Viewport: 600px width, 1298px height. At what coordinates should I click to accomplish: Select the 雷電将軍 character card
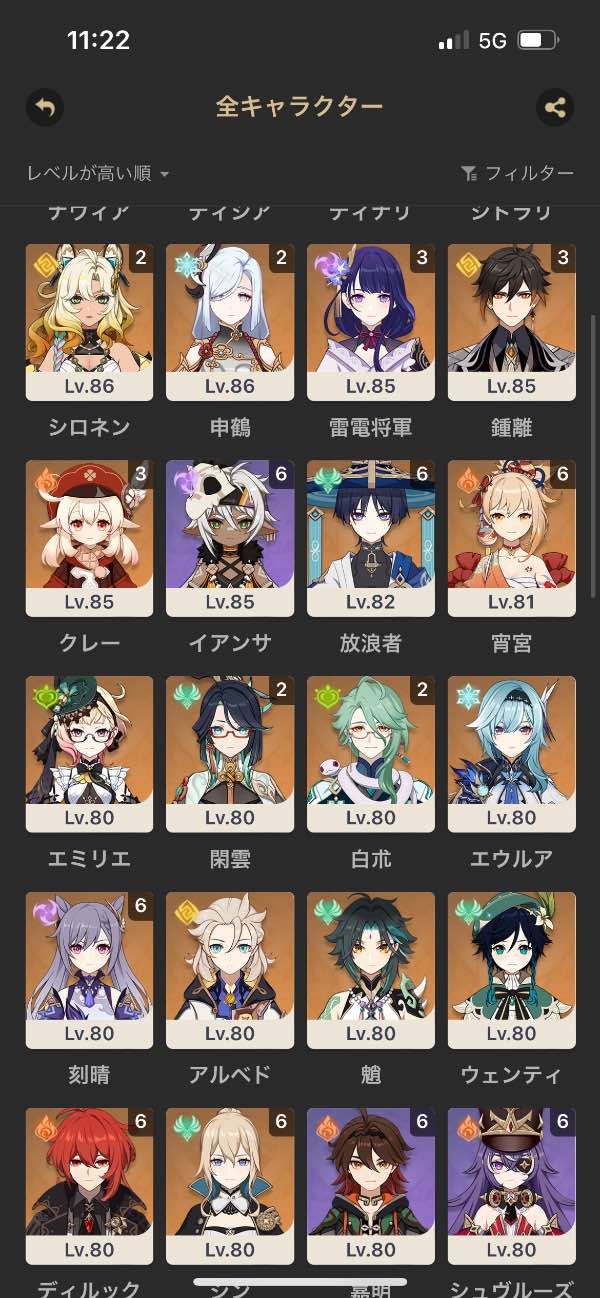(371, 322)
